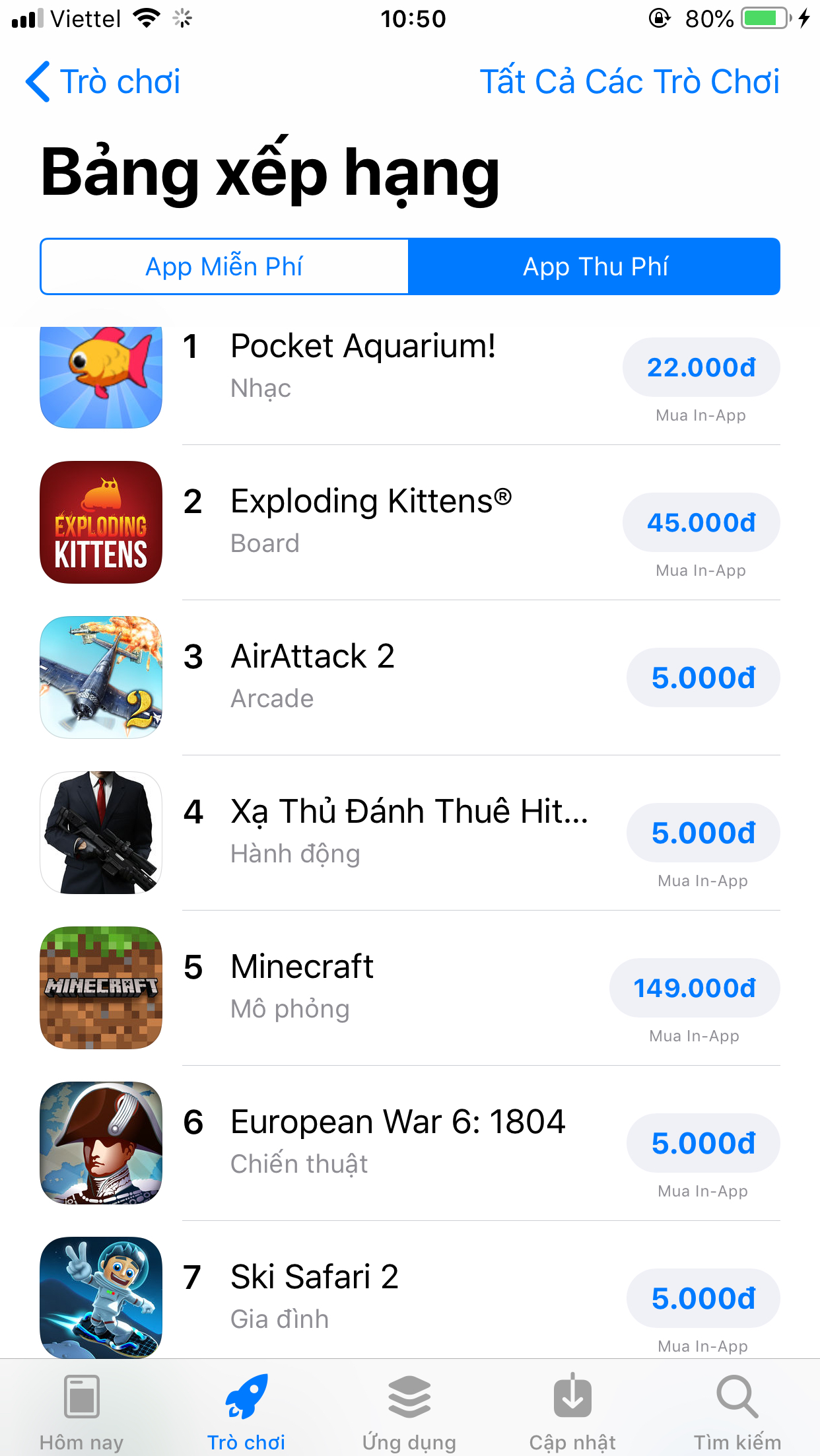Open Exploding Kittens app page

point(370,502)
